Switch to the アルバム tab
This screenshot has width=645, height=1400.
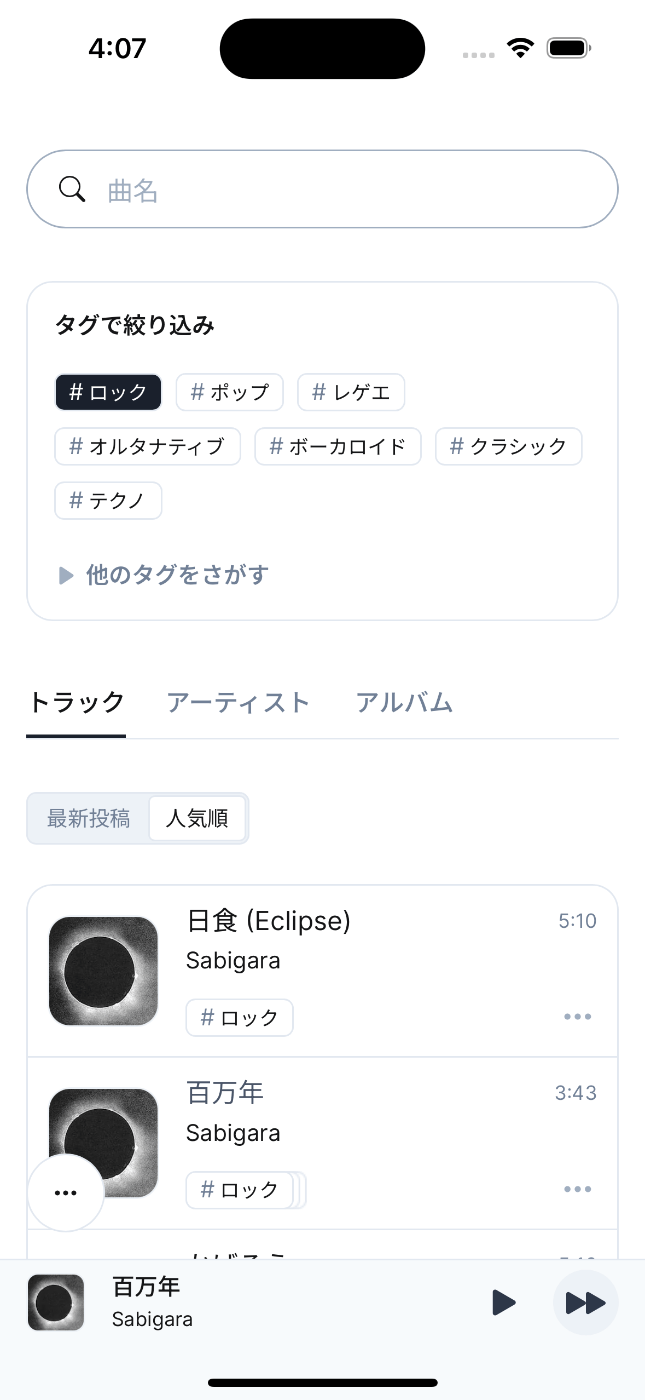(x=404, y=702)
